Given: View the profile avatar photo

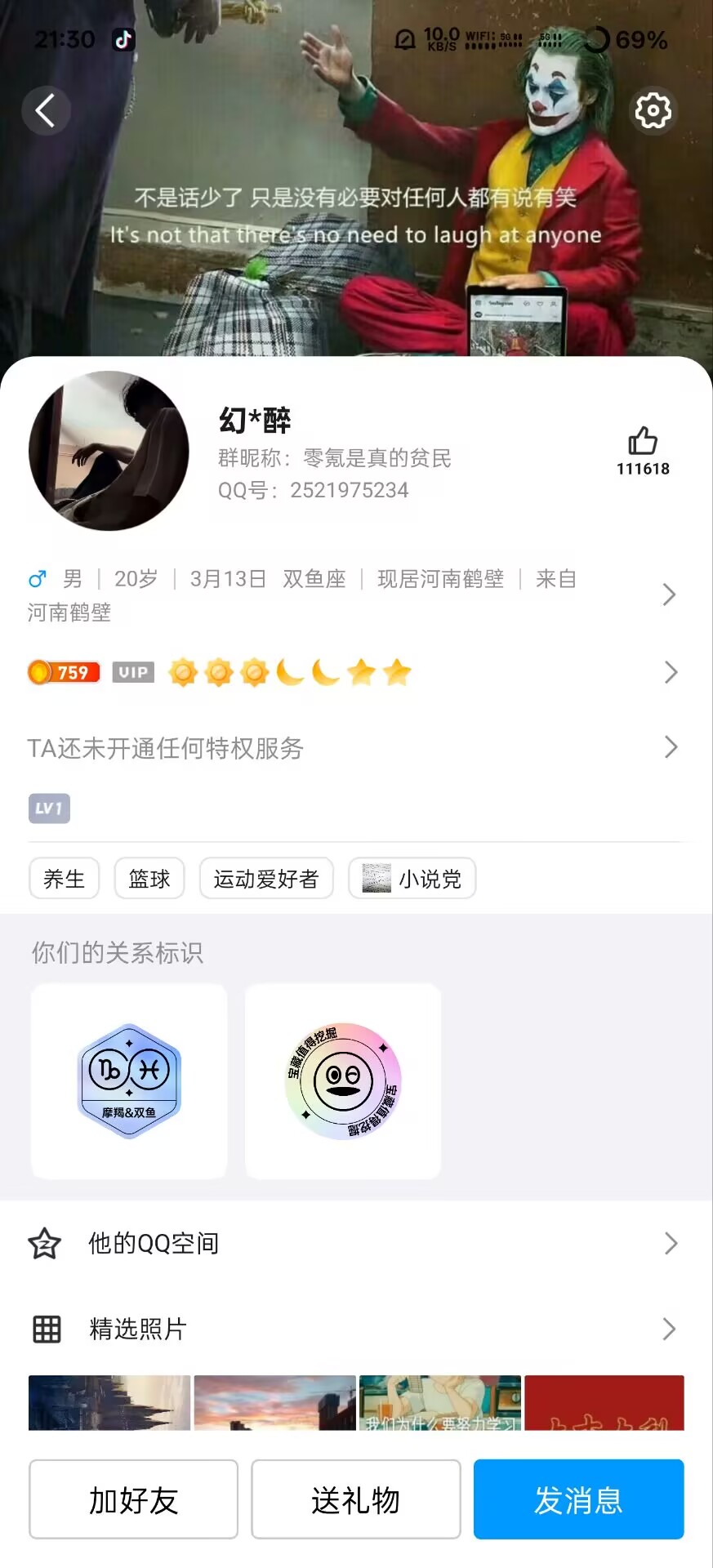Looking at the screenshot, I should (x=109, y=451).
